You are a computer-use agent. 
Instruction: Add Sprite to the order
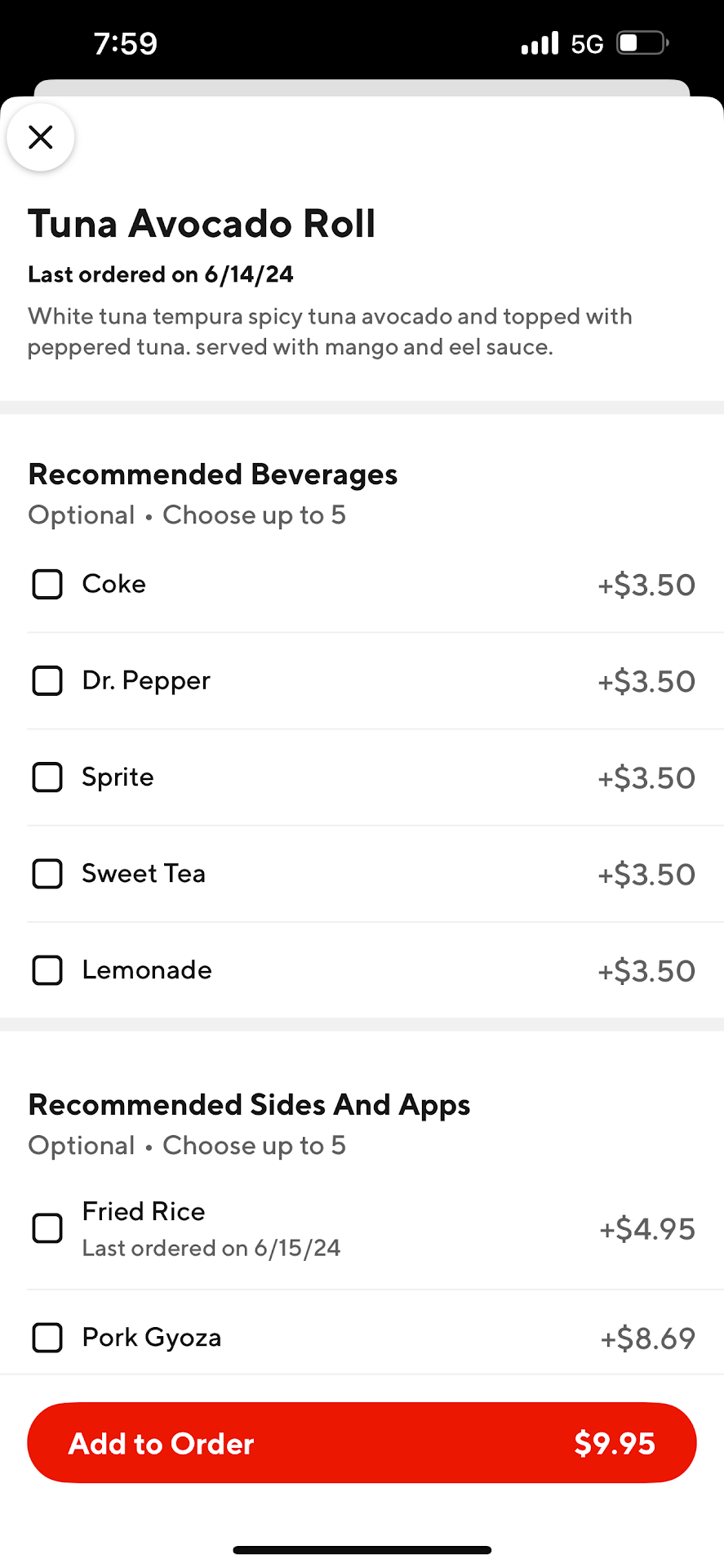coord(47,777)
